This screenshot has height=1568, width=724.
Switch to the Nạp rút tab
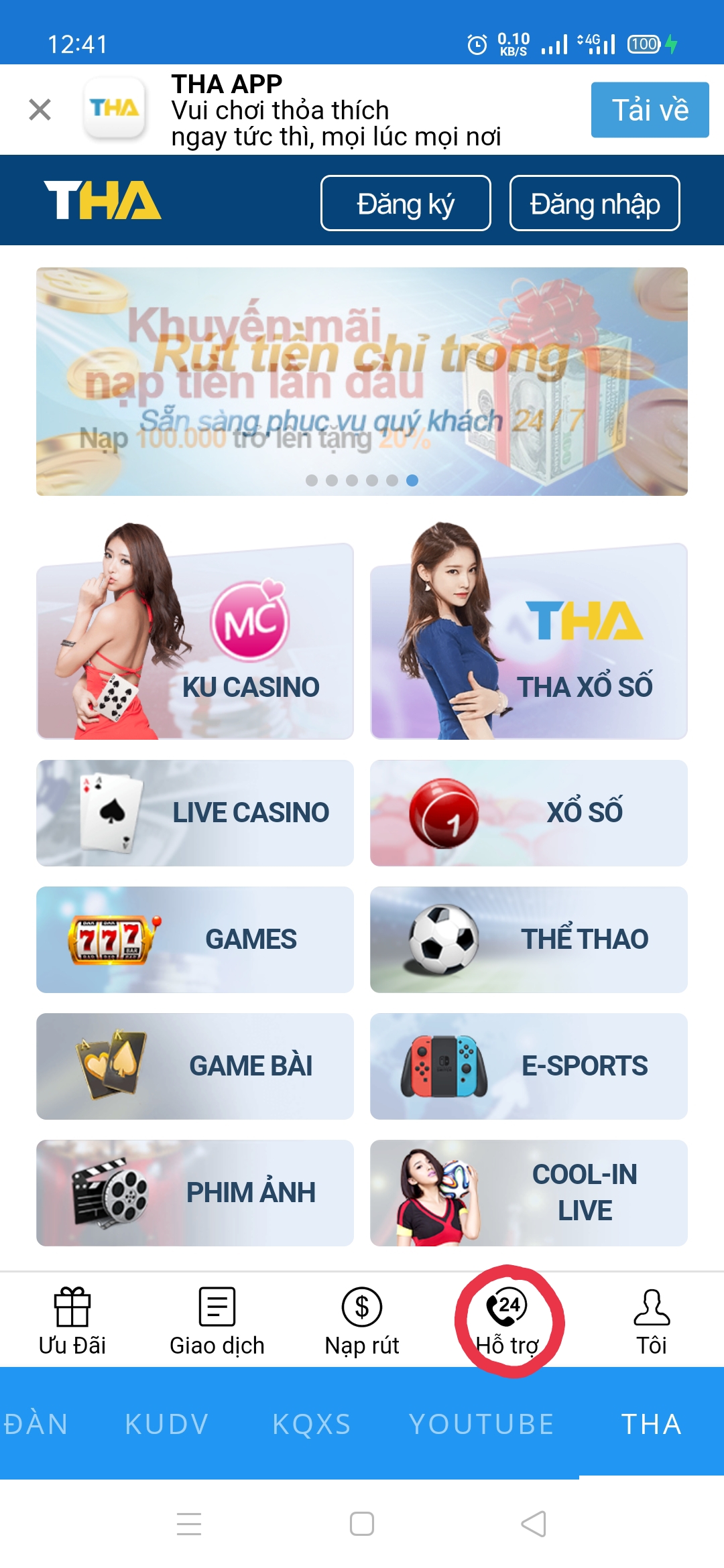point(362,1320)
